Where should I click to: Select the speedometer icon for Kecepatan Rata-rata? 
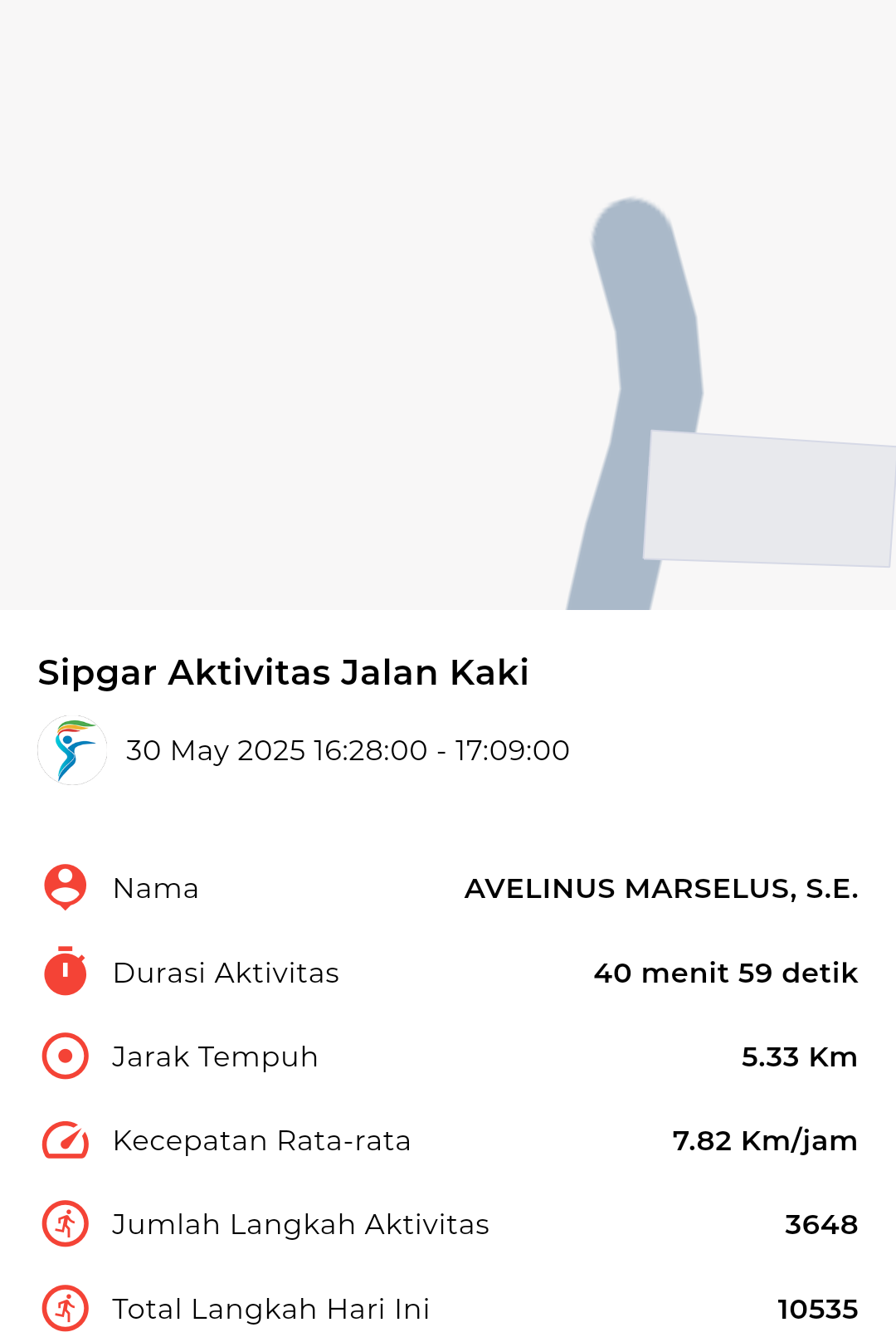[x=64, y=1140]
